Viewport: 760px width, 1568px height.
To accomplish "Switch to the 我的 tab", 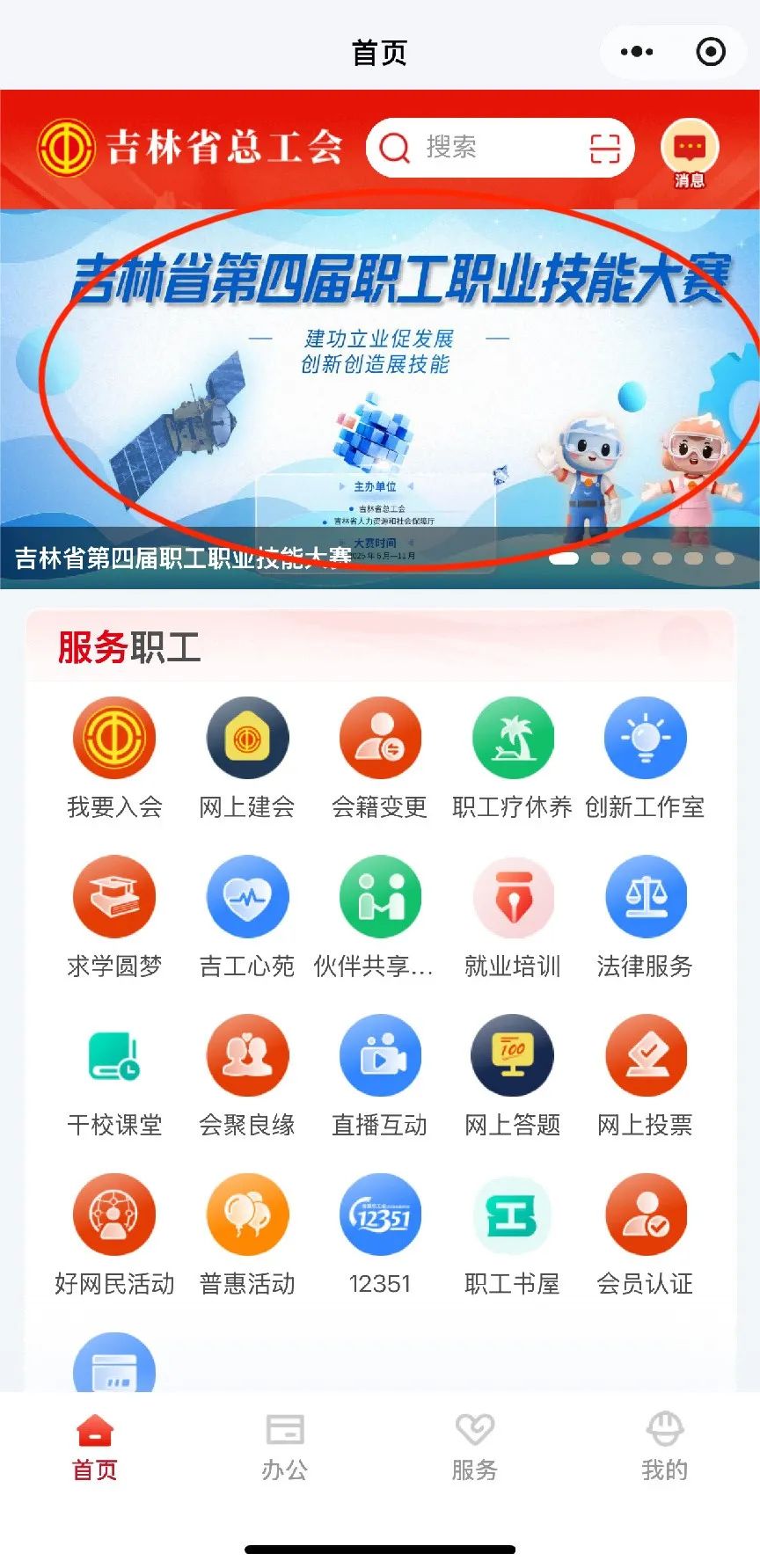I will pyautogui.click(x=664, y=1448).
